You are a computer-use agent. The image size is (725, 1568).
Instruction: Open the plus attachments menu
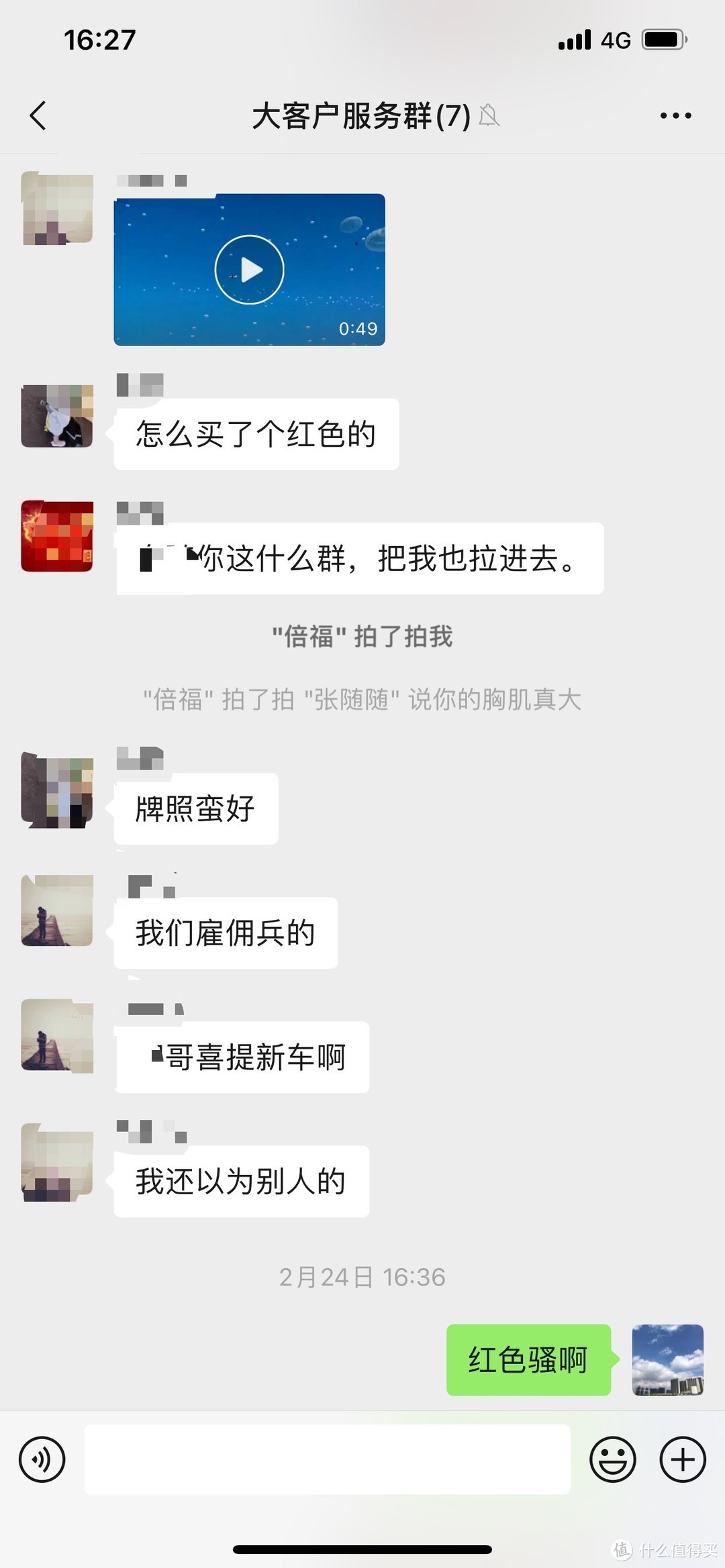tap(682, 1459)
